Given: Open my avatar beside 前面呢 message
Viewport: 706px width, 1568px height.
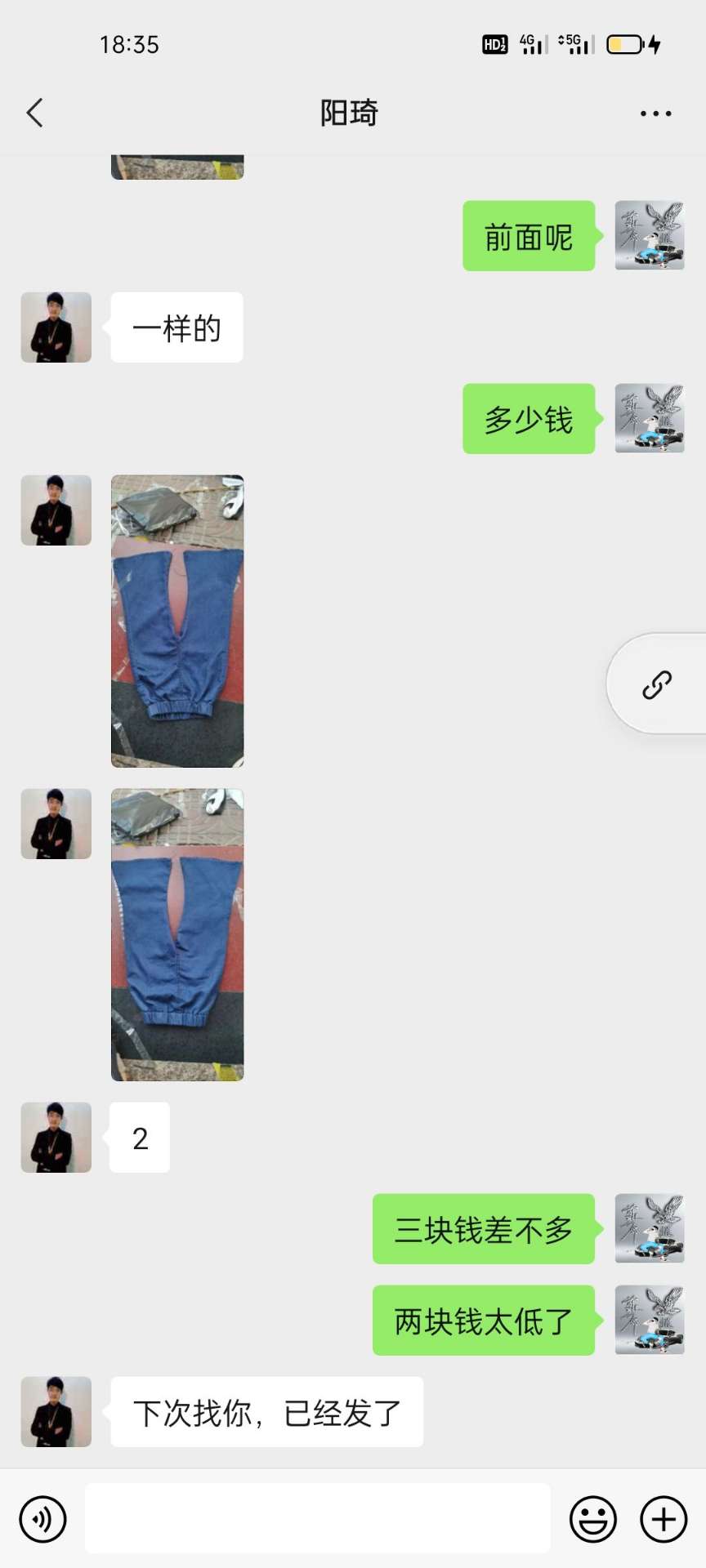Looking at the screenshot, I should pos(650,235).
